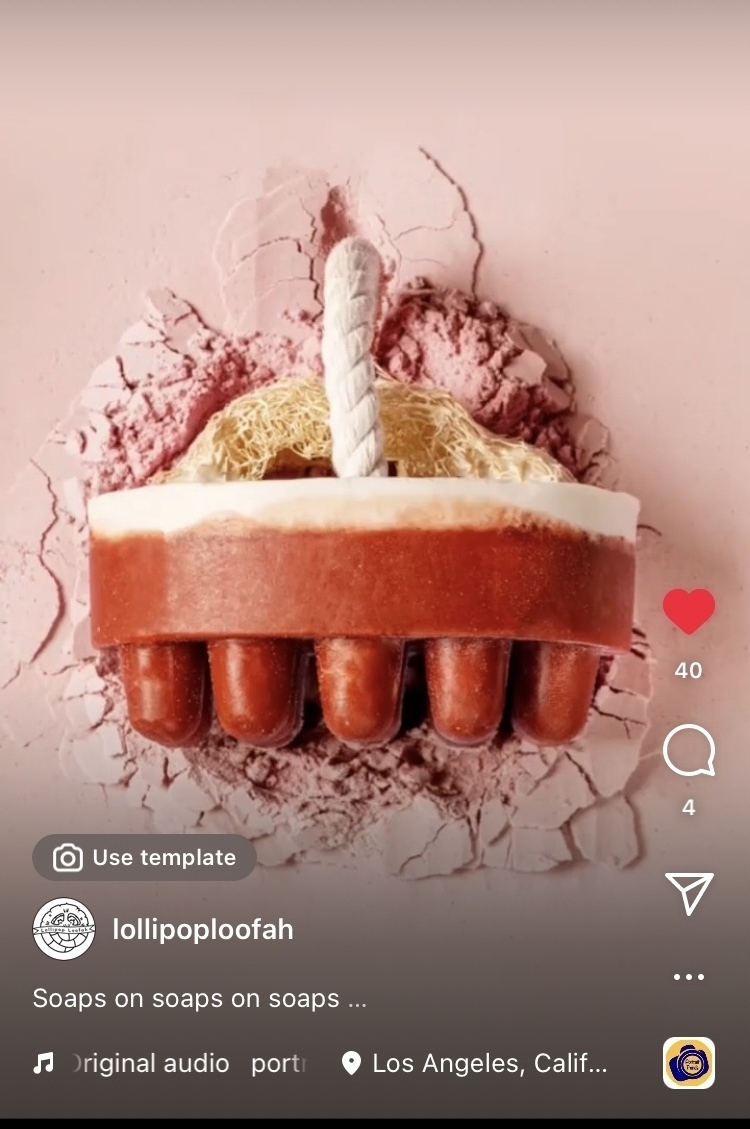Expand the 'Soaps on soaps on soaps' caption

(199, 998)
